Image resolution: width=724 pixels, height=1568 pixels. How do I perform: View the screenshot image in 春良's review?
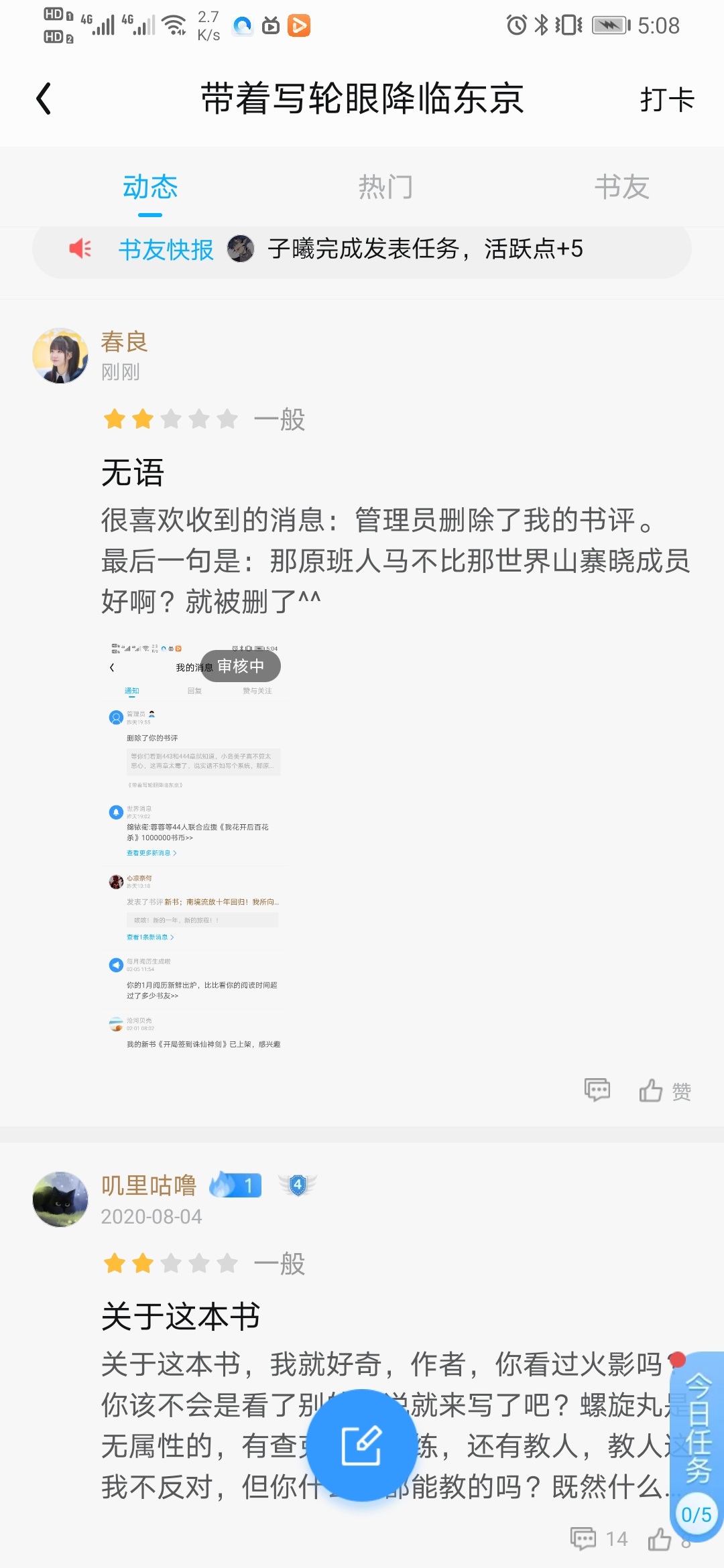(x=195, y=846)
